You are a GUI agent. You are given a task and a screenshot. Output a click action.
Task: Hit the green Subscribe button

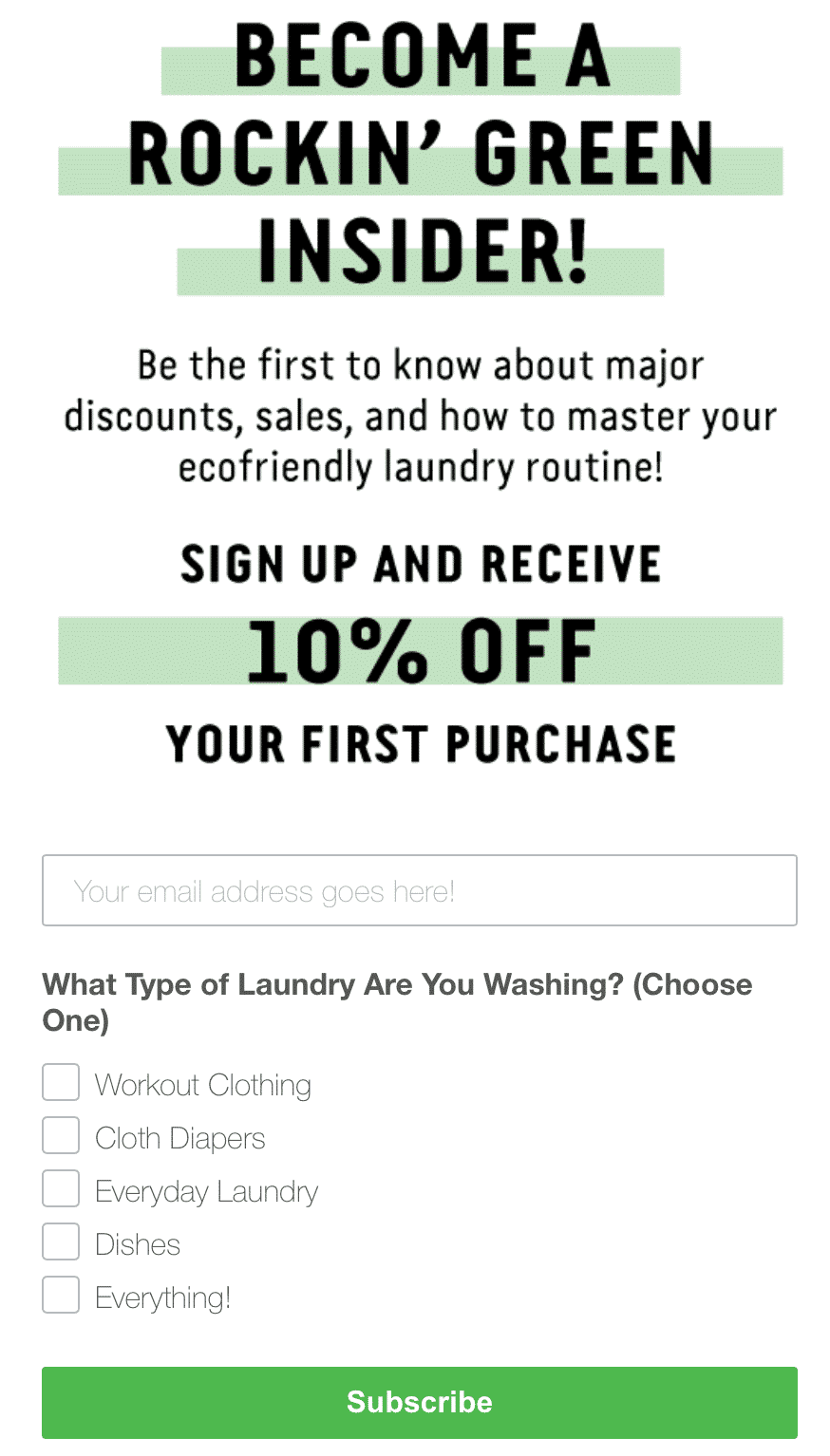pyautogui.click(x=419, y=1403)
